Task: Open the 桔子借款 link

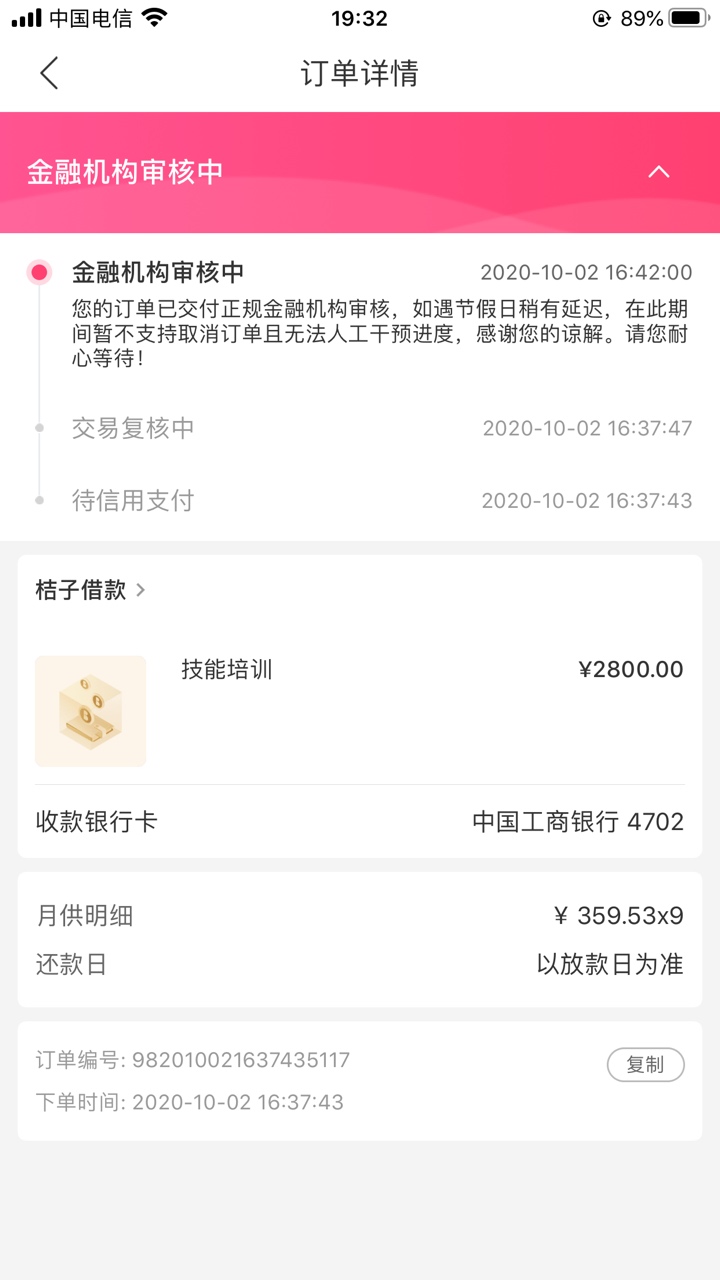Action: coord(90,590)
